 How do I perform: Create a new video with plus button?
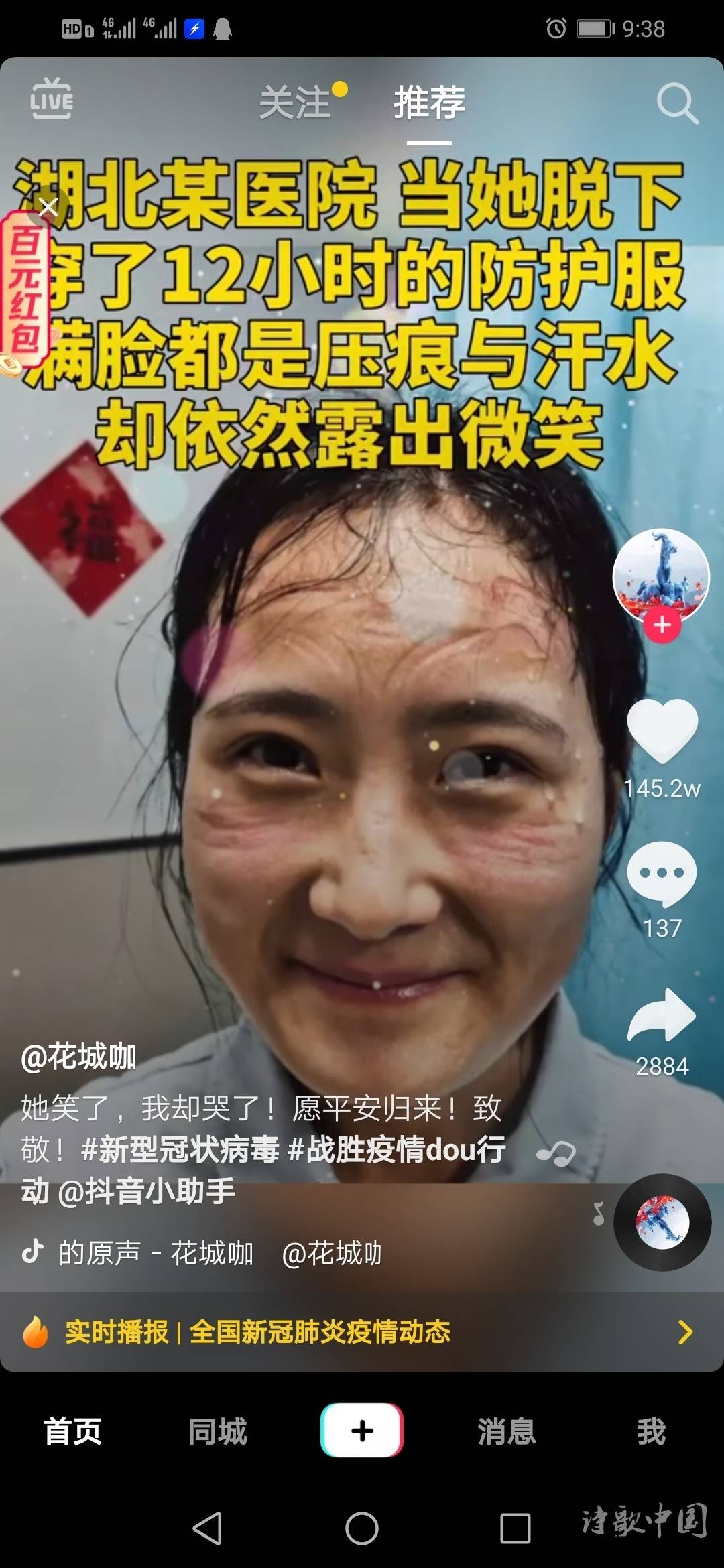click(x=362, y=1430)
